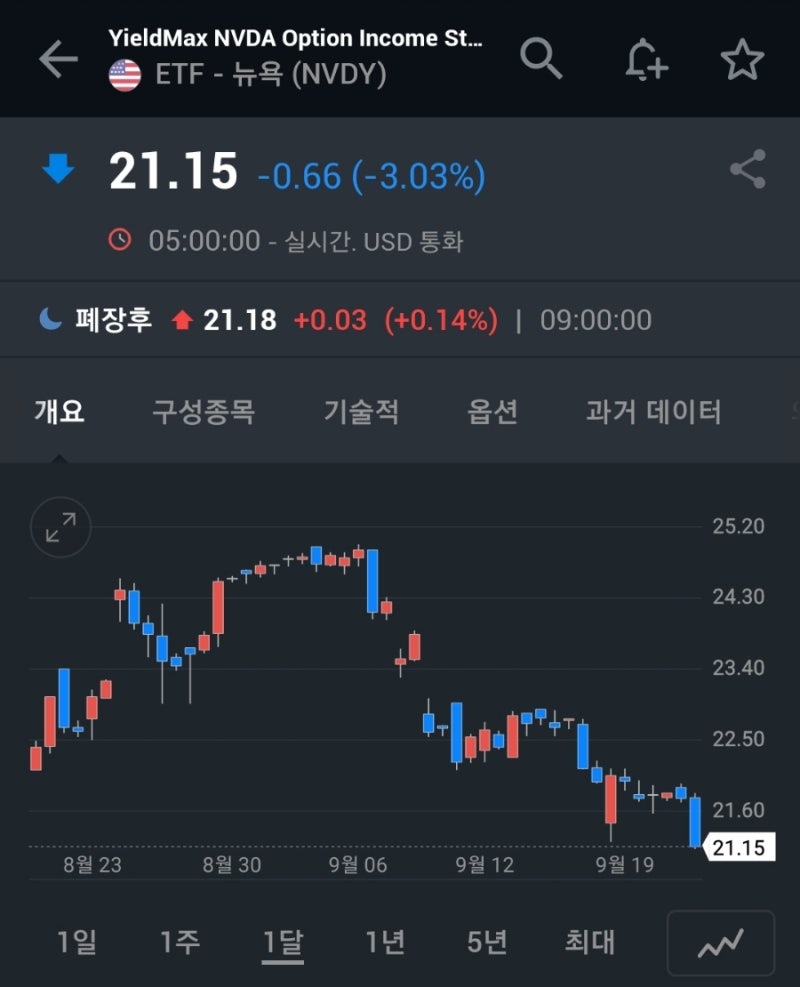Tap the notification bell with plus icon
This screenshot has width=800, height=987.
pos(646,58)
